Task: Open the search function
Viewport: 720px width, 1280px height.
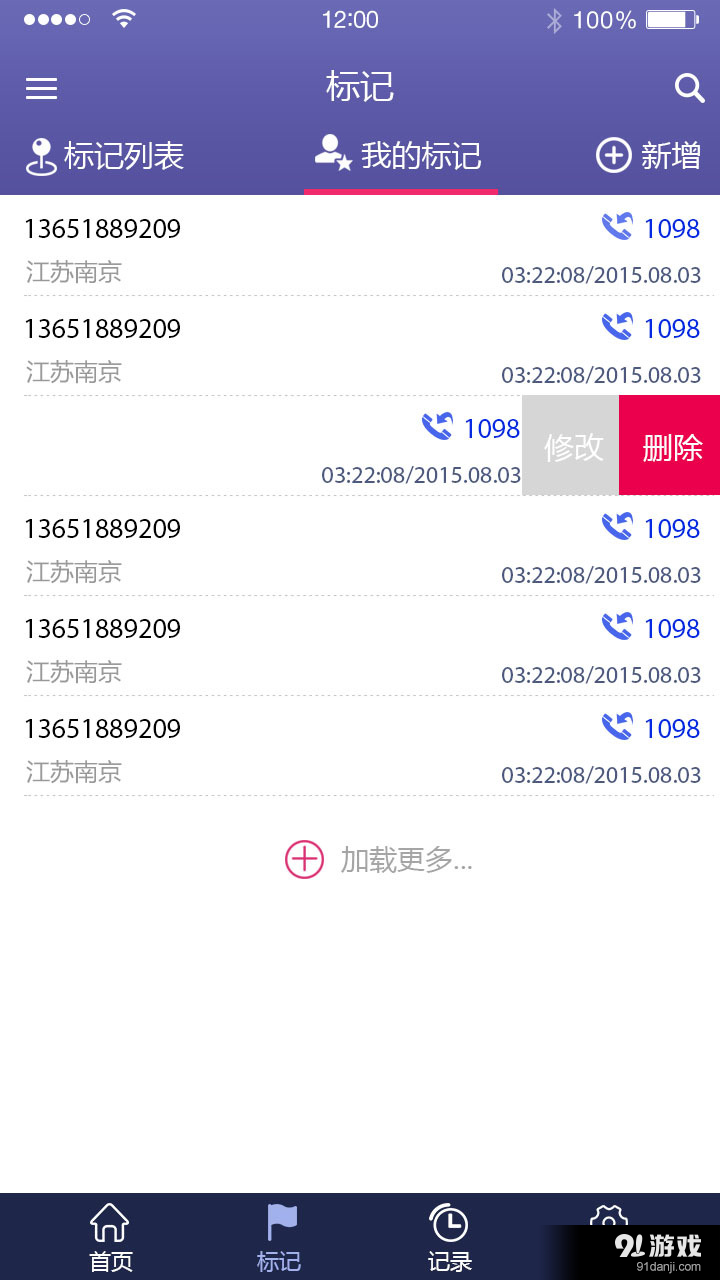Action: (689, 88)
